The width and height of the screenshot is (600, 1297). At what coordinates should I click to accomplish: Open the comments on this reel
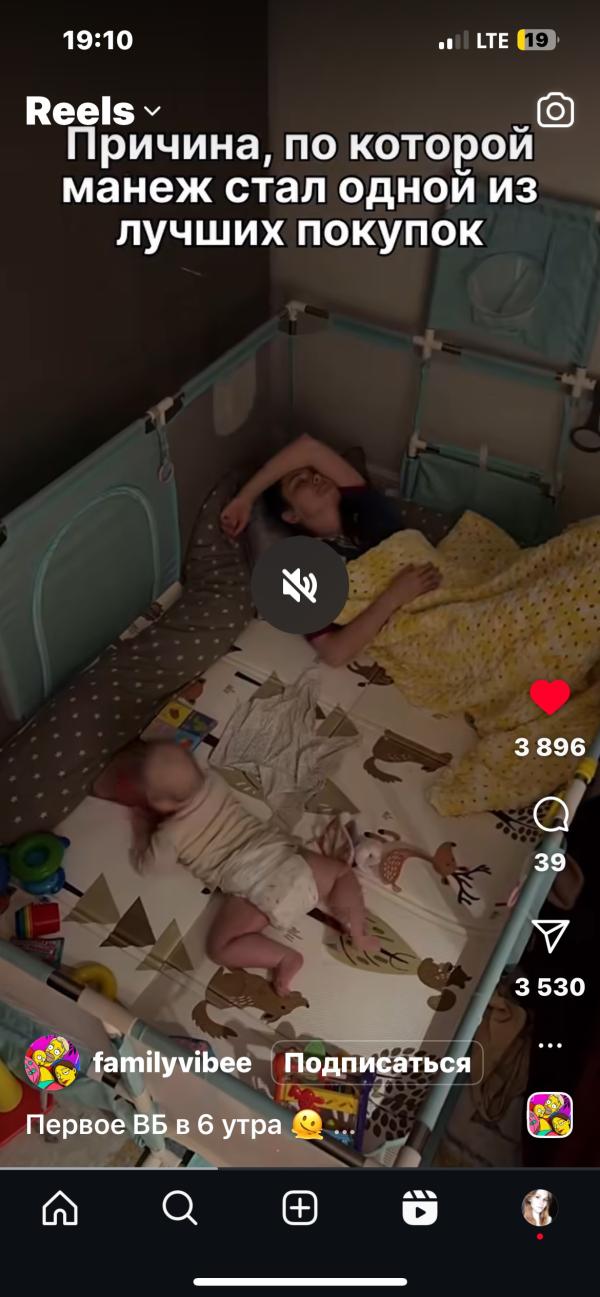[x=550, y=816]
